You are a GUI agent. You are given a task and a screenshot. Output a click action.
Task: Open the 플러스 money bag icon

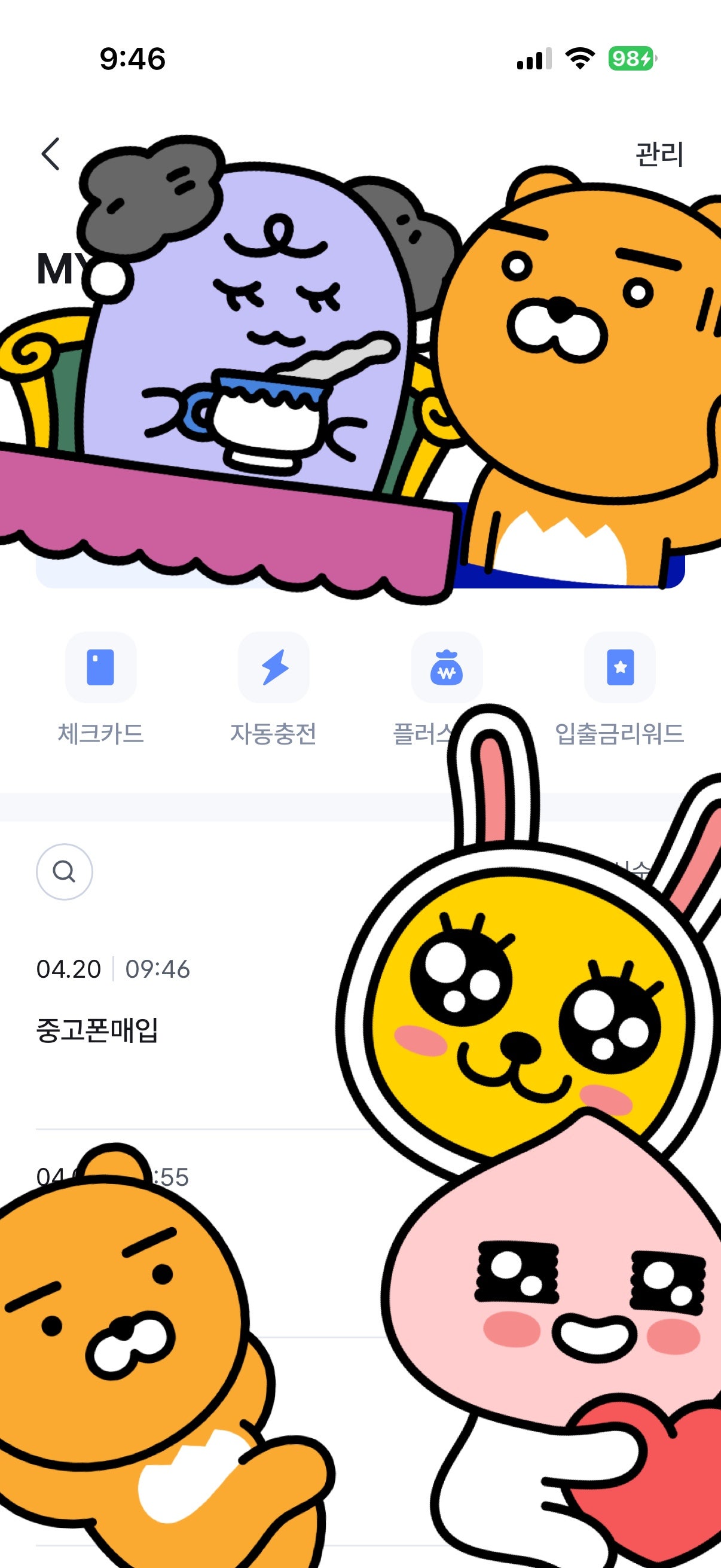pos(447,668)
